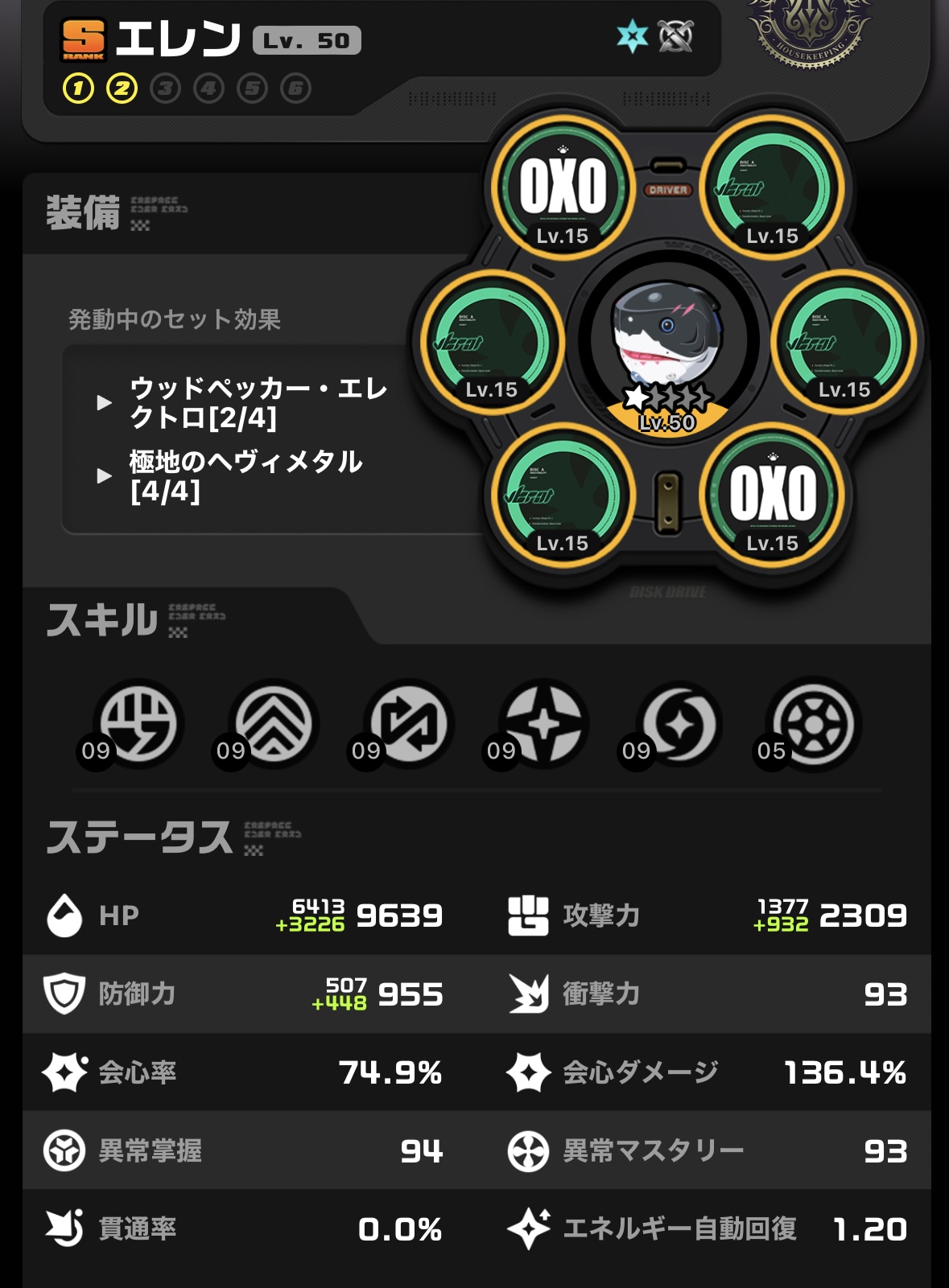View the assist swap-arrows skill
This screenshot has height=1288, width=949.
coord(409,722)
